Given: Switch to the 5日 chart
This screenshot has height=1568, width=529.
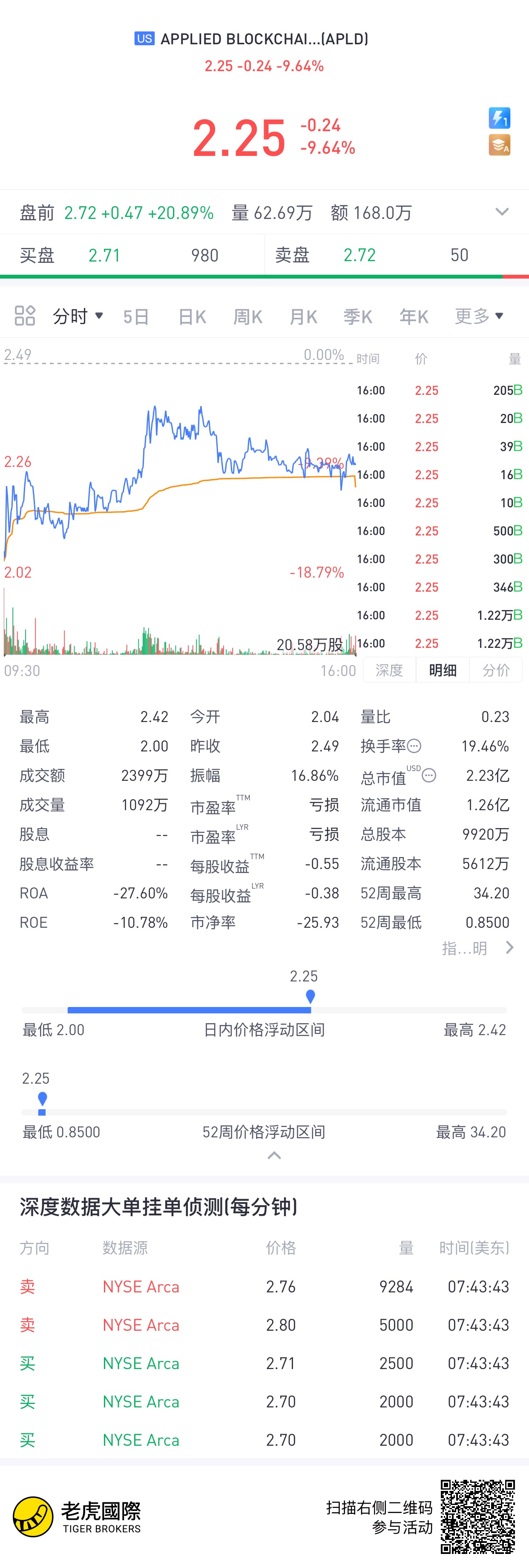Looking at the screenshot, I should [136, 316].
